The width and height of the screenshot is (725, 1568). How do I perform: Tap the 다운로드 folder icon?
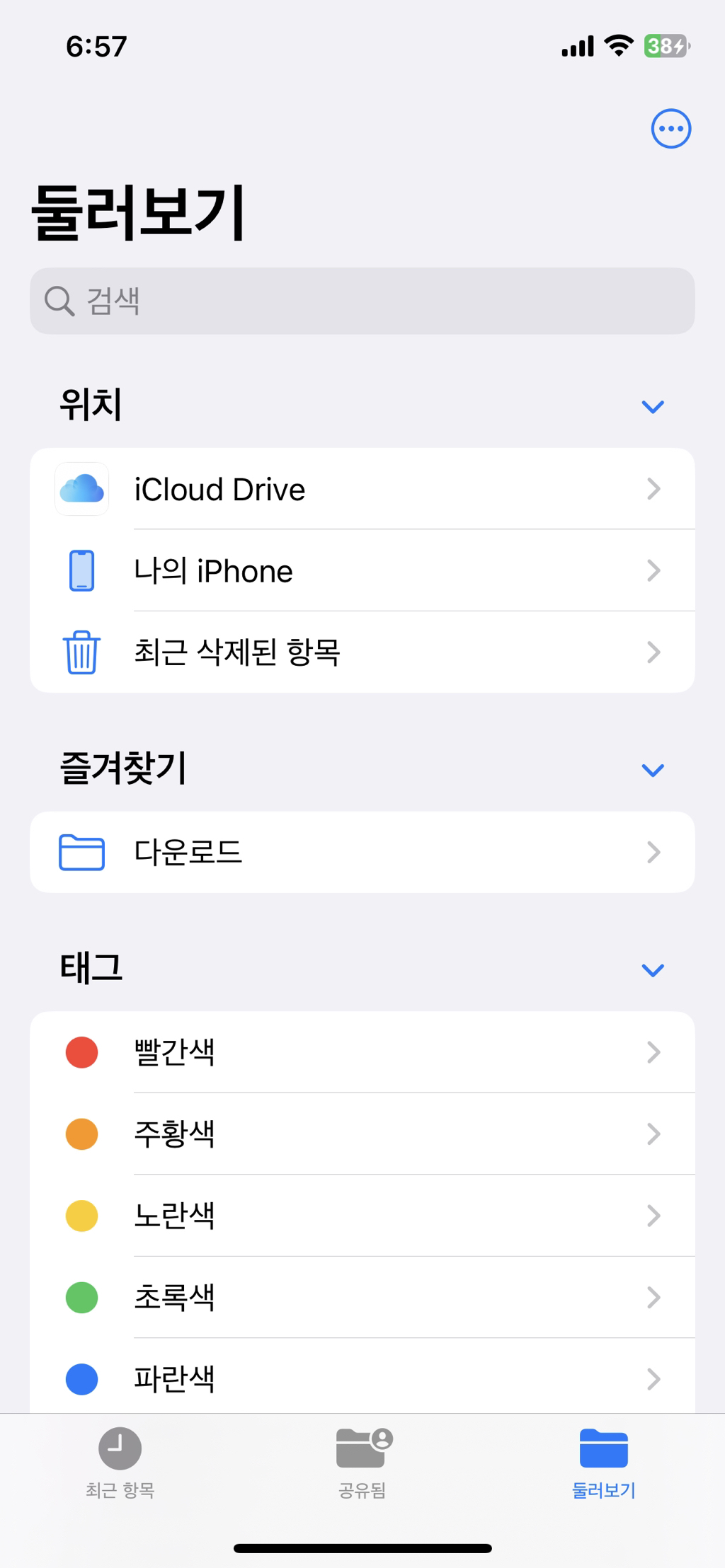(x=81, y=852)
